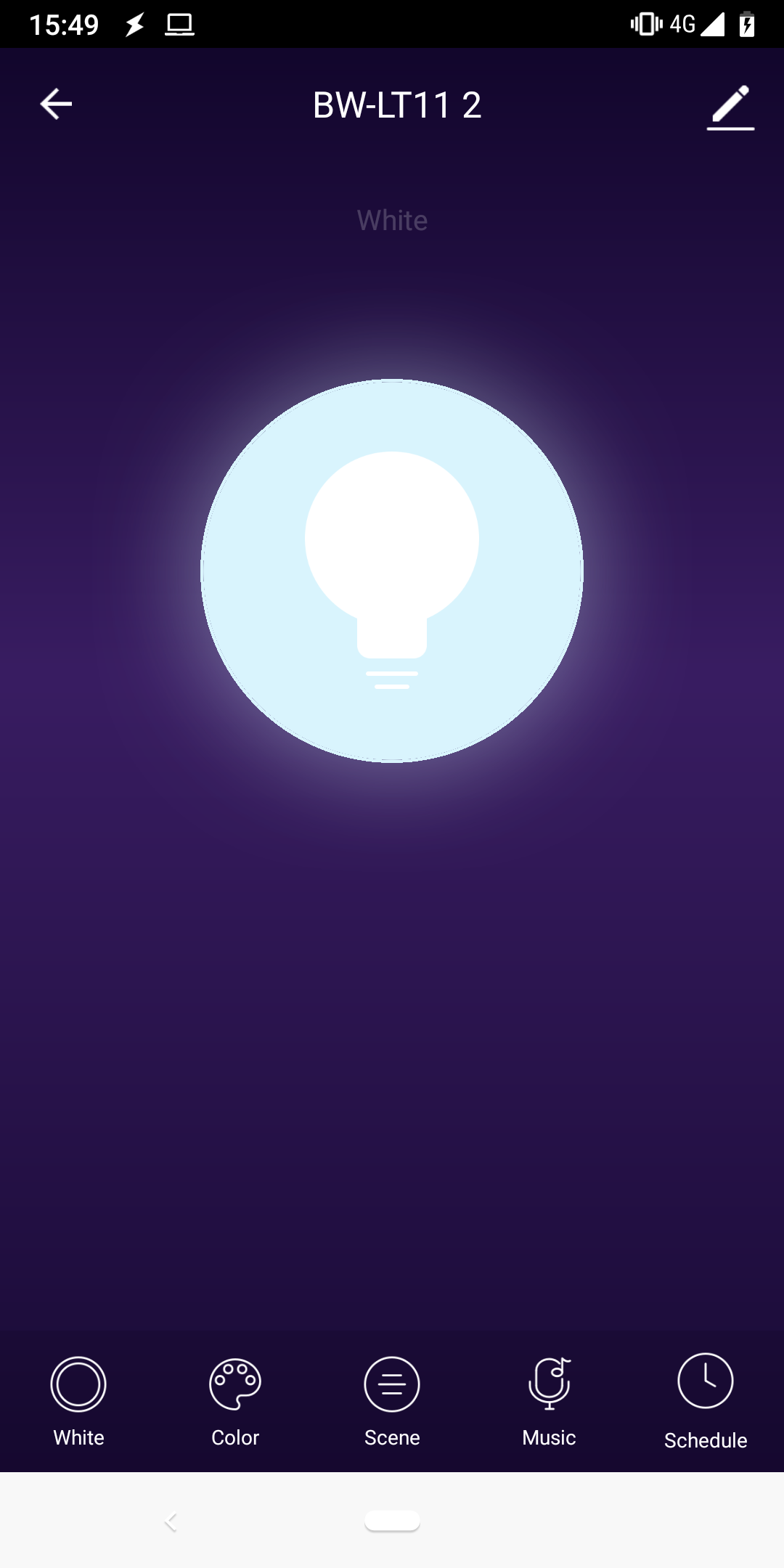
Task: Switch to the White mode
Action: [x=78, y=1400]
